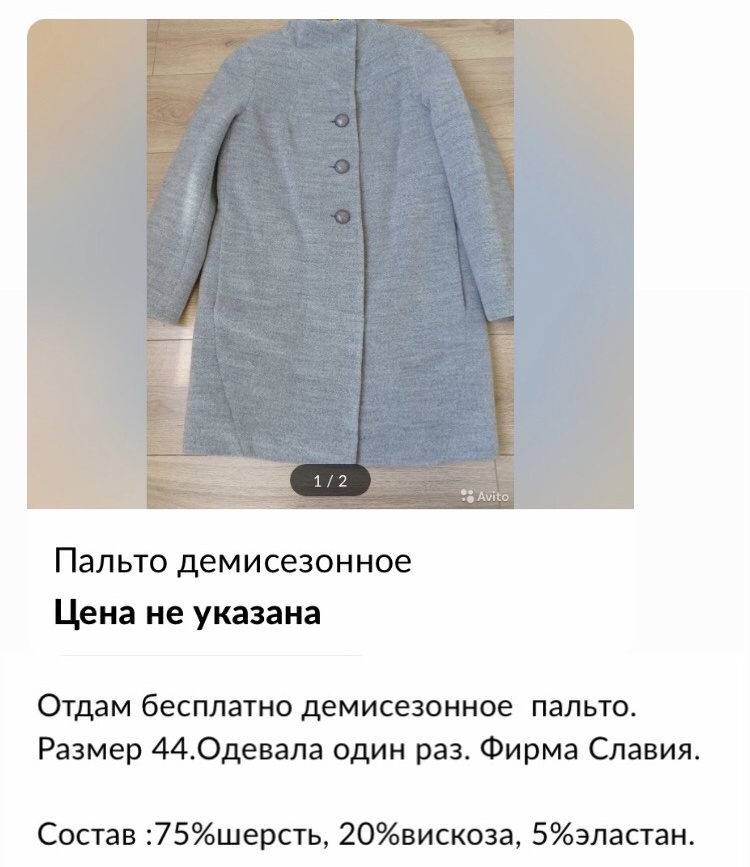Click the four-dot Avito emblem icon
Image resolution: width=750 pixels, height=867 pixels.
pos(466,494)
